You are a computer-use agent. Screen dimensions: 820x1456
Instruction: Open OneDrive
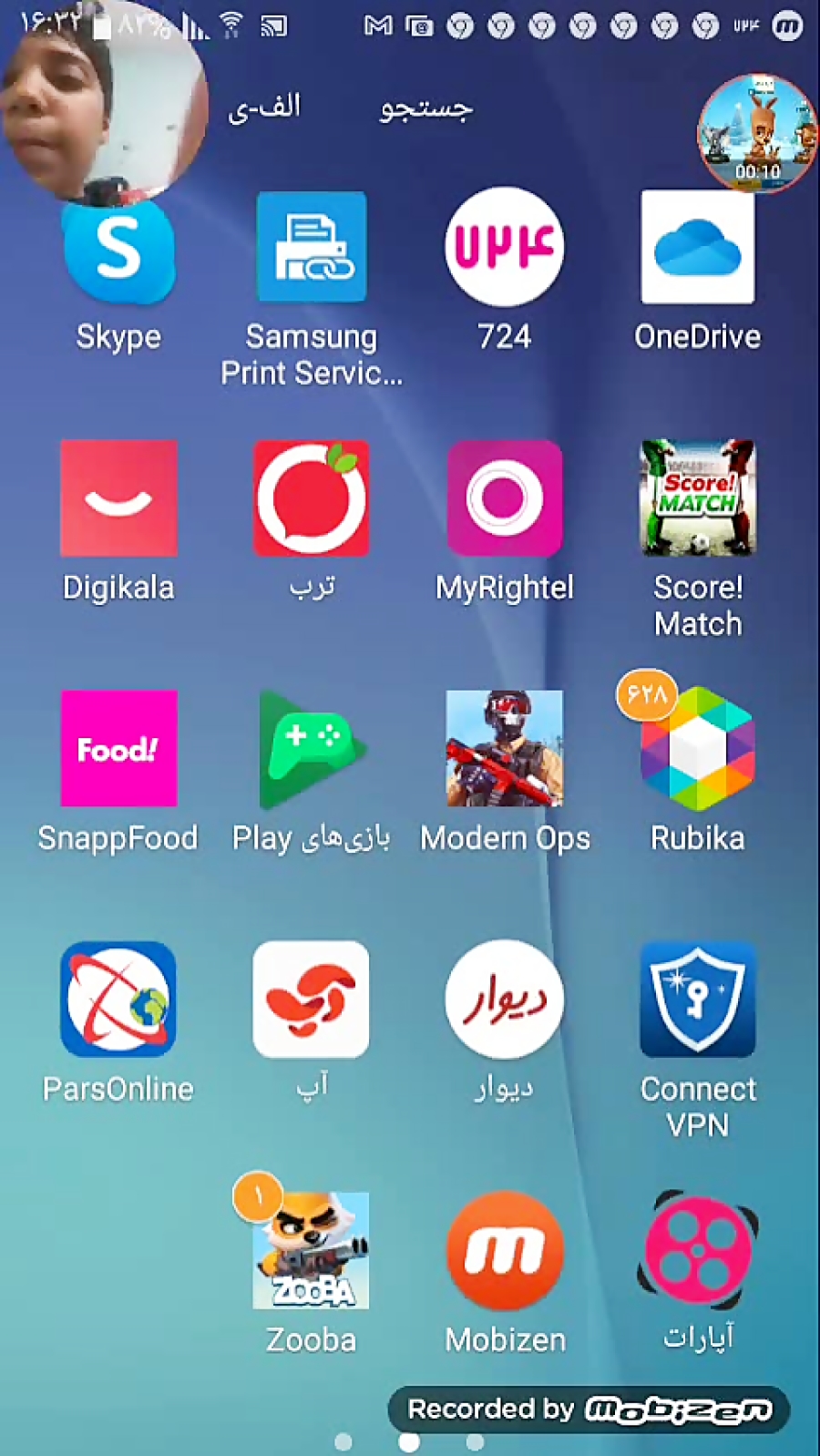pyautogui.click(x=698, y=248)
